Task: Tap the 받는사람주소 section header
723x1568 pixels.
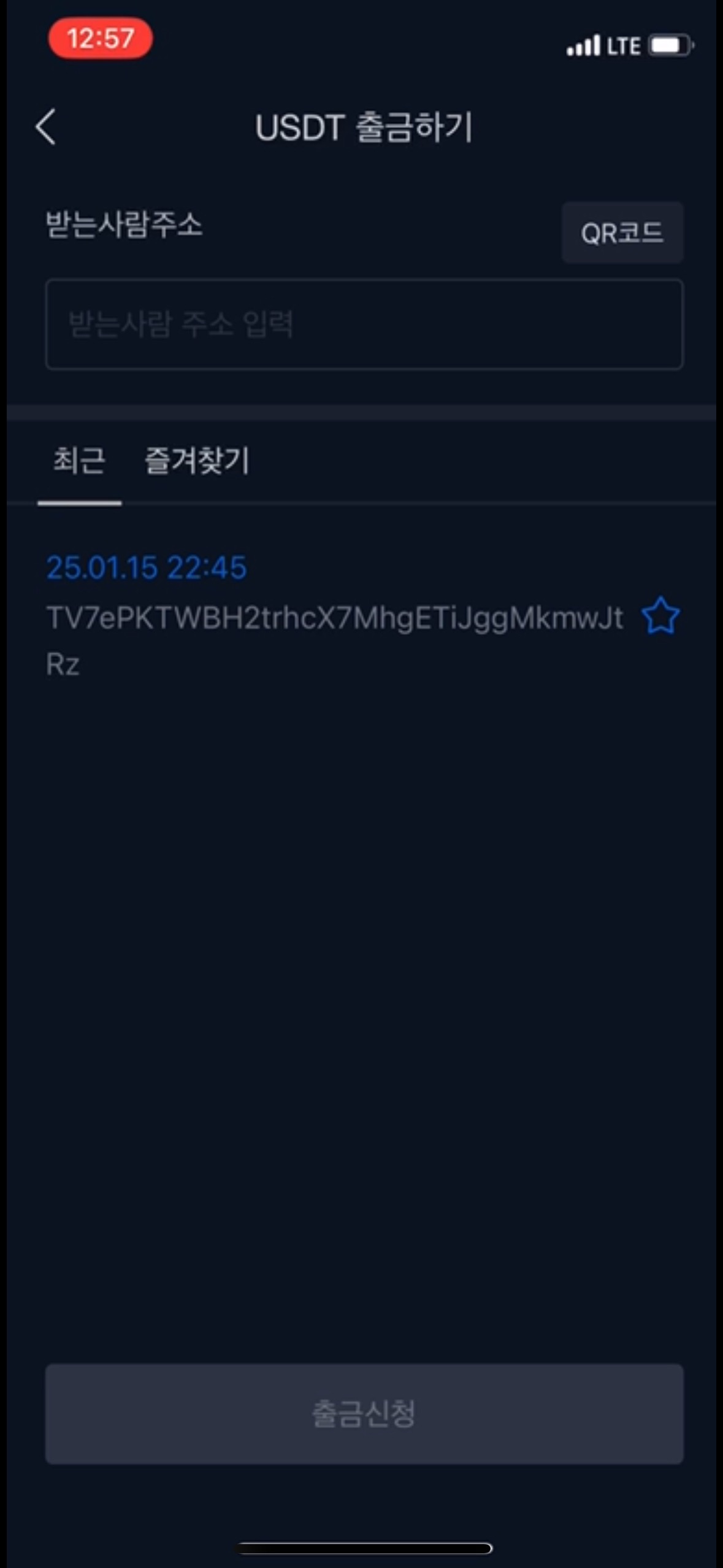Action: tap(124, 225)
